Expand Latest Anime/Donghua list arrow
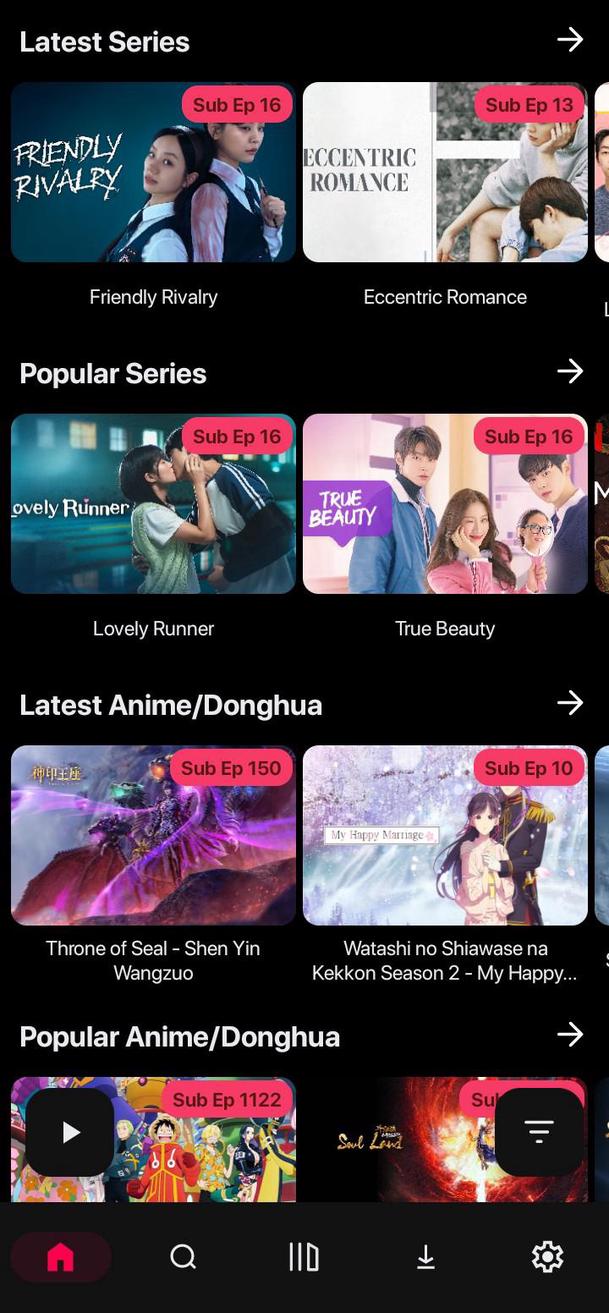 (570, 703)
